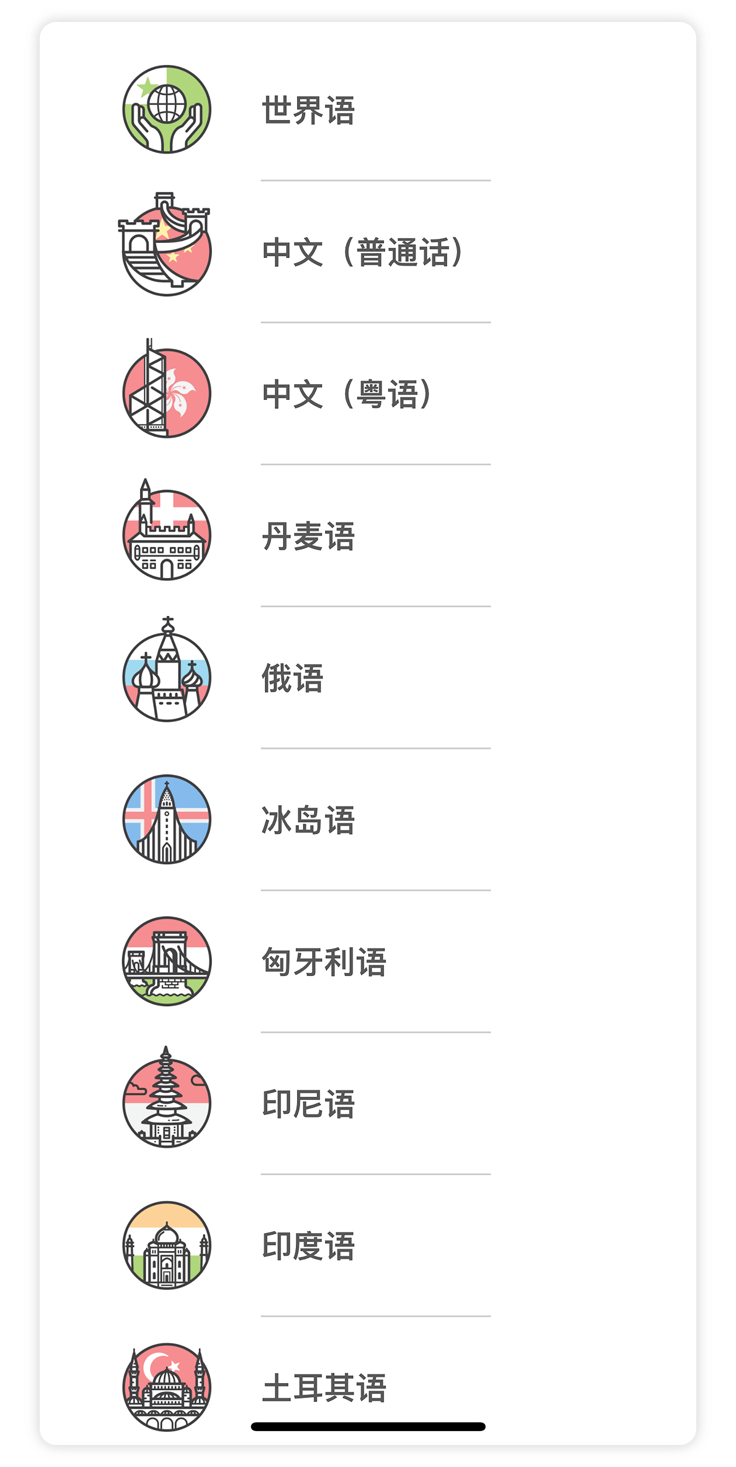Select 俄语 language option

[x=292, y=678]
